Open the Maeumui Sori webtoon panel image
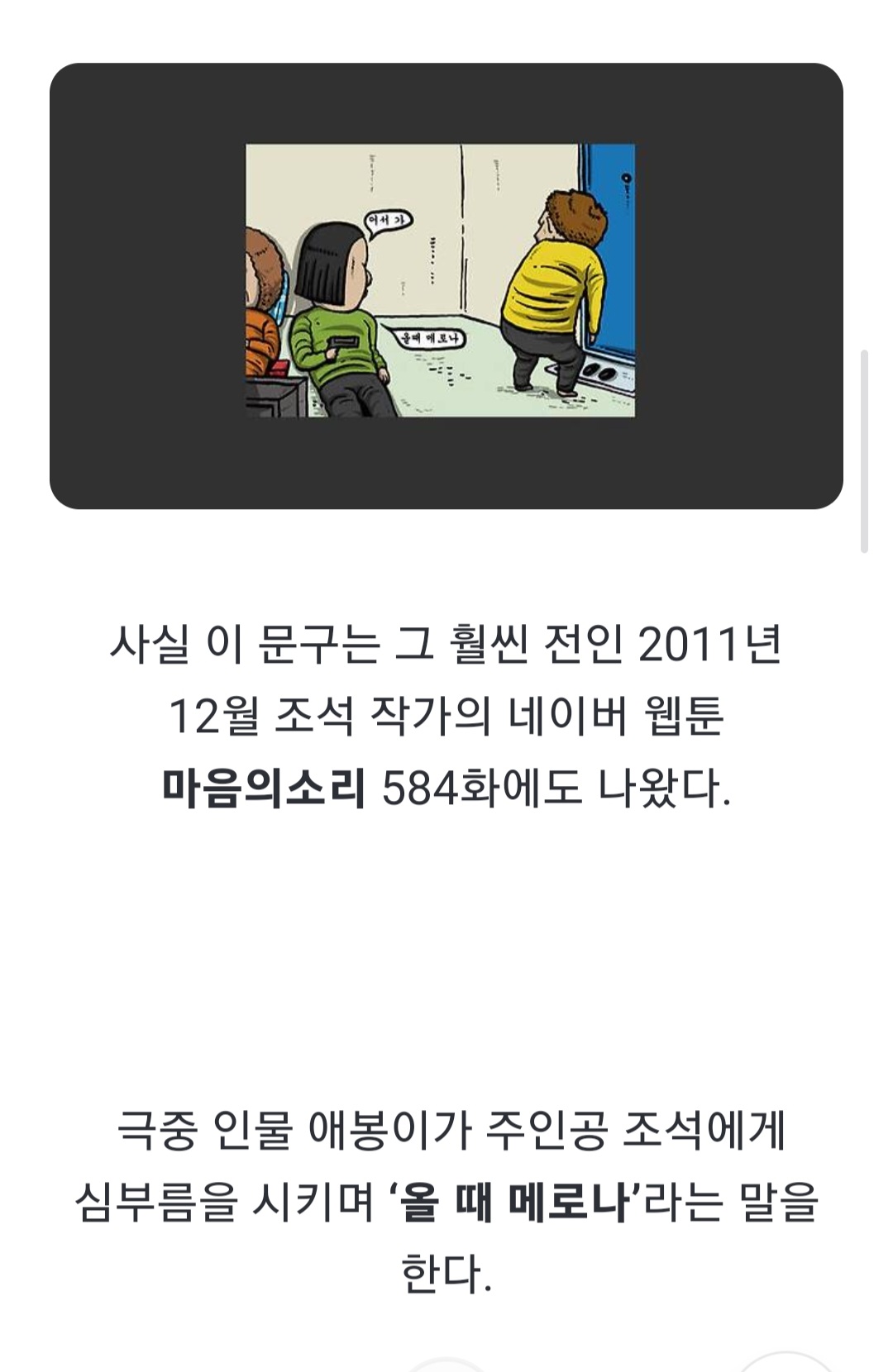The width and height of the screenshot is (893, 1372). pyautogui.click(x=440, y=281)
